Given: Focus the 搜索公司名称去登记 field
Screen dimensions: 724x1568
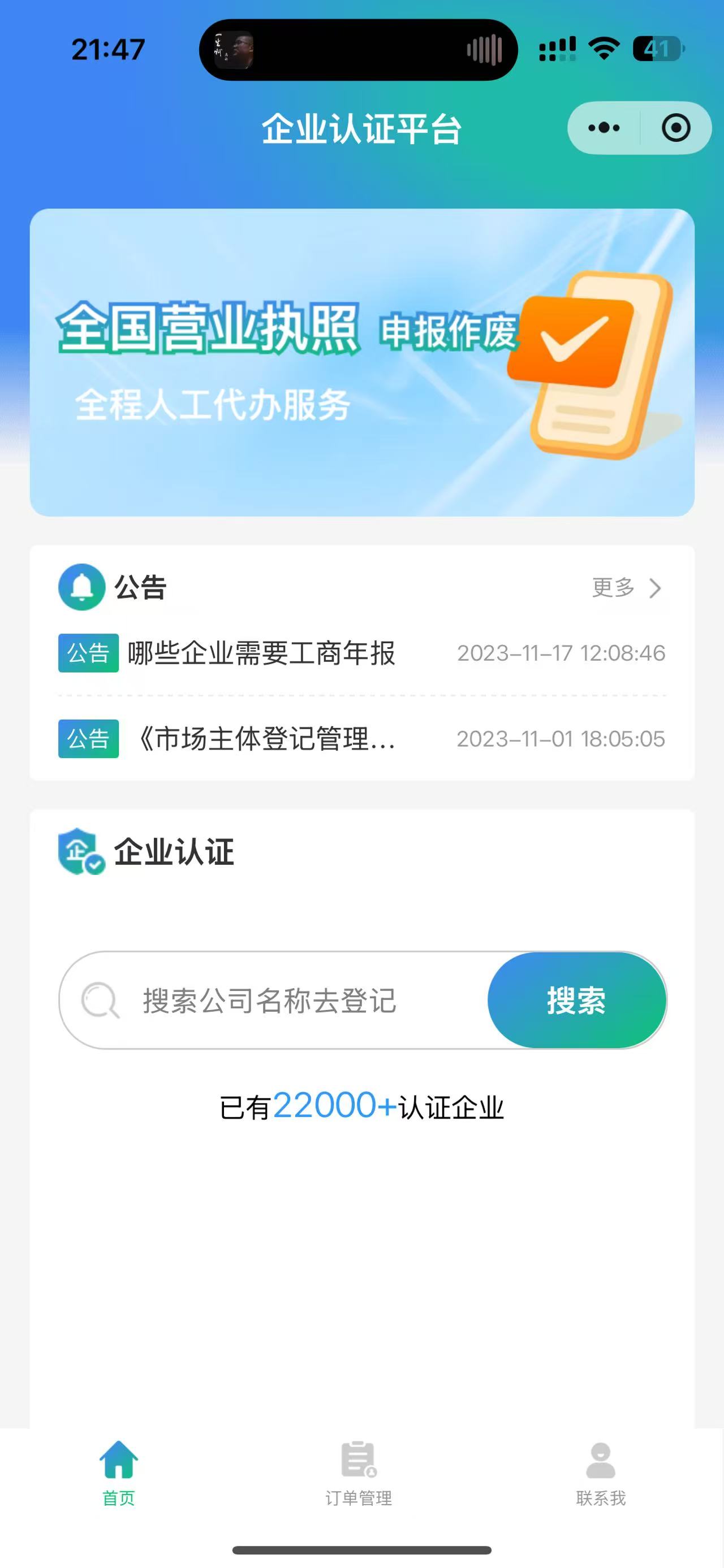Looking at the screenshot, I should (x=274, y=1000).
